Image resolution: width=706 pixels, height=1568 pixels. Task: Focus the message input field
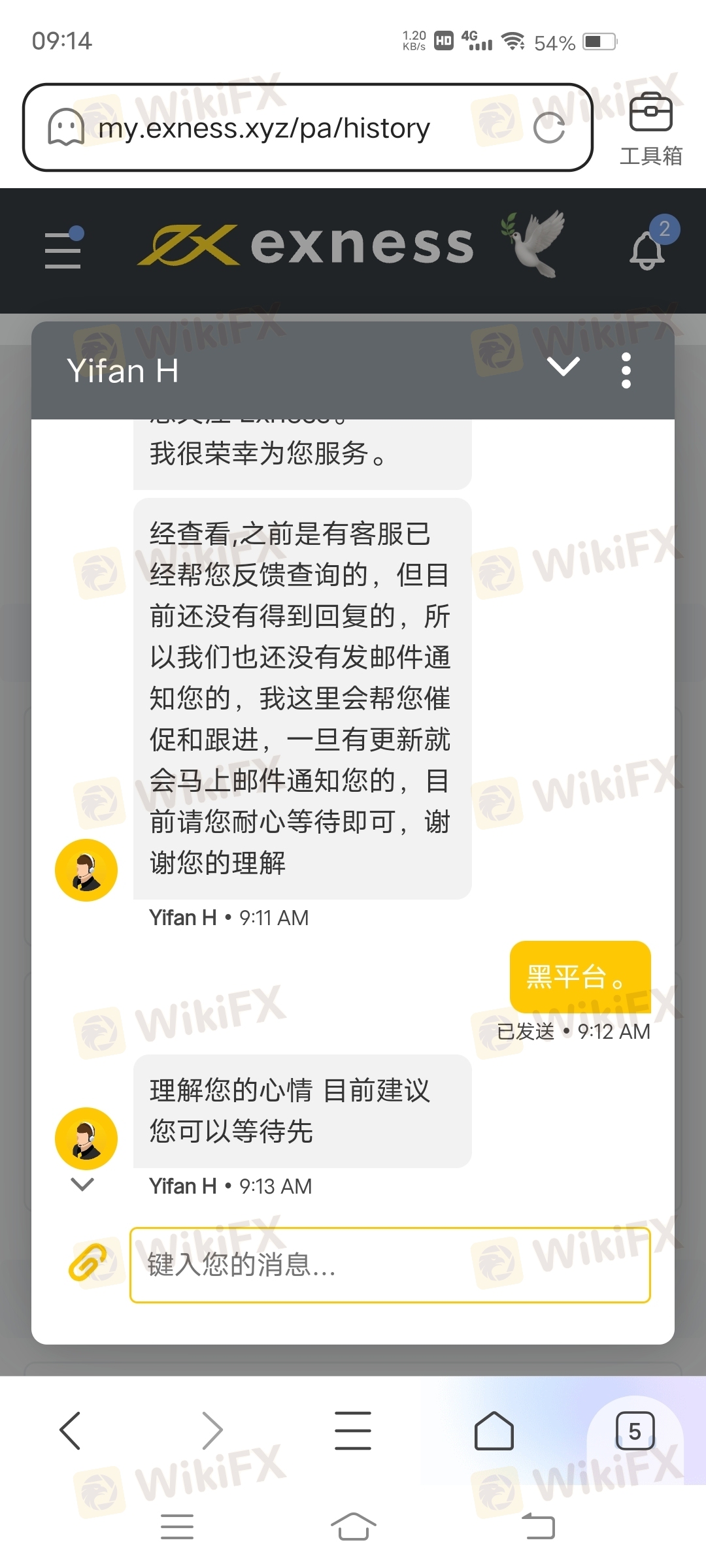click(390, 1265)
